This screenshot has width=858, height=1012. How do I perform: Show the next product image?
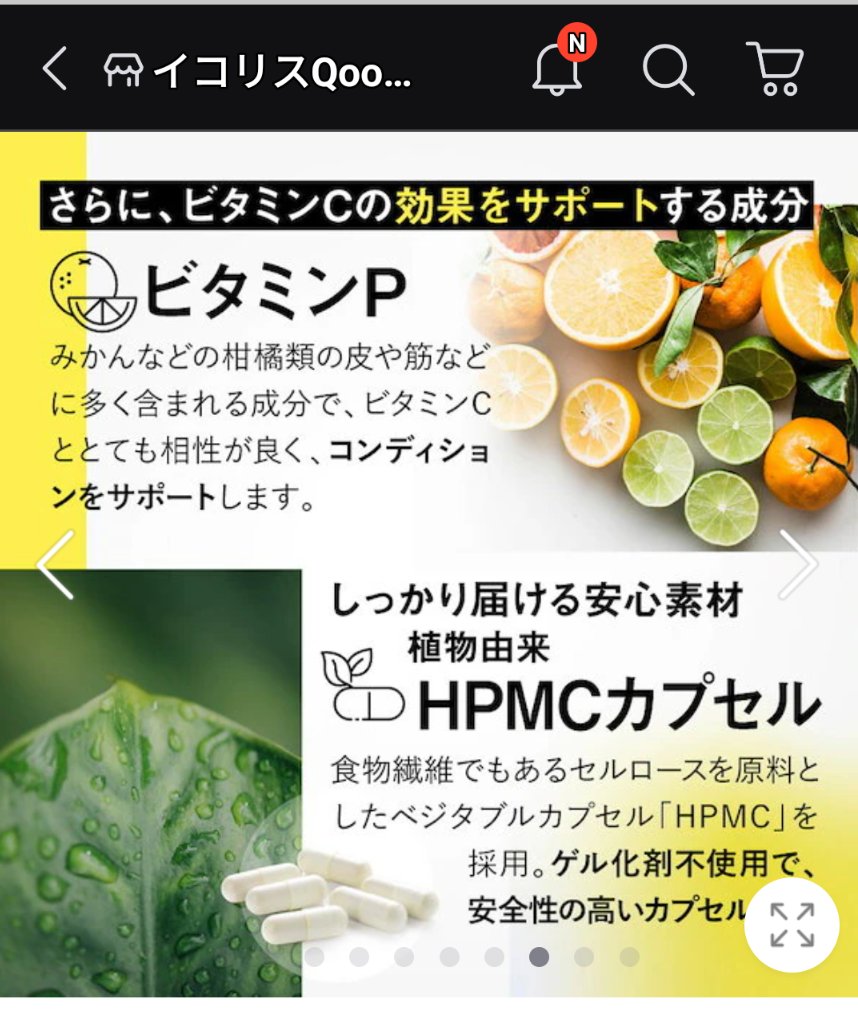tap(799, 565)
